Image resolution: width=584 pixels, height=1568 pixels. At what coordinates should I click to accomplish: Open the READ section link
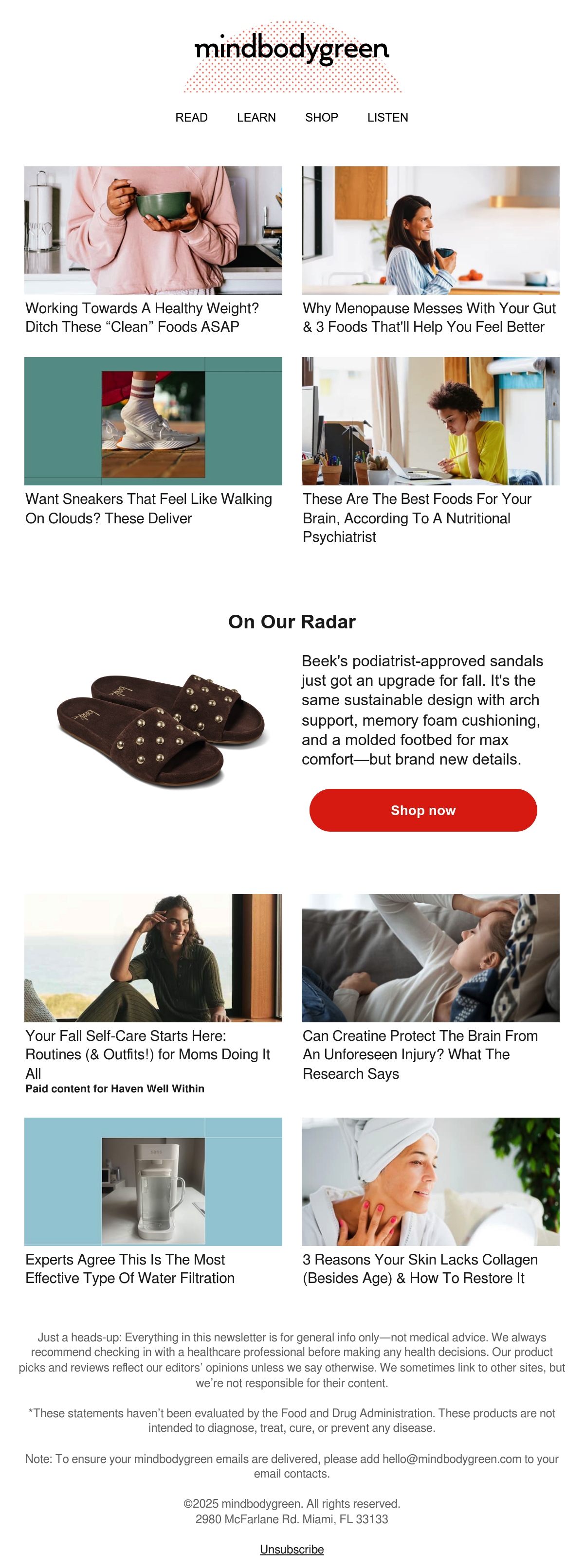(x=191, y=118)
